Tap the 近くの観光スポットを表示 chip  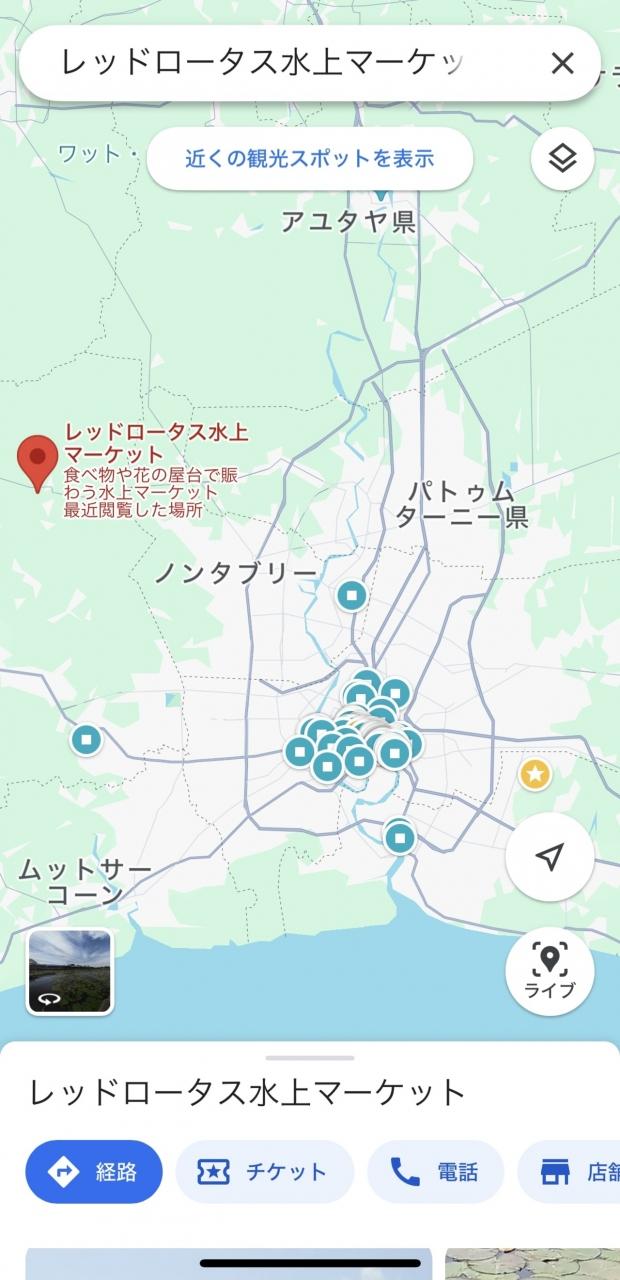pyautogui.click(x=309, y=158)
